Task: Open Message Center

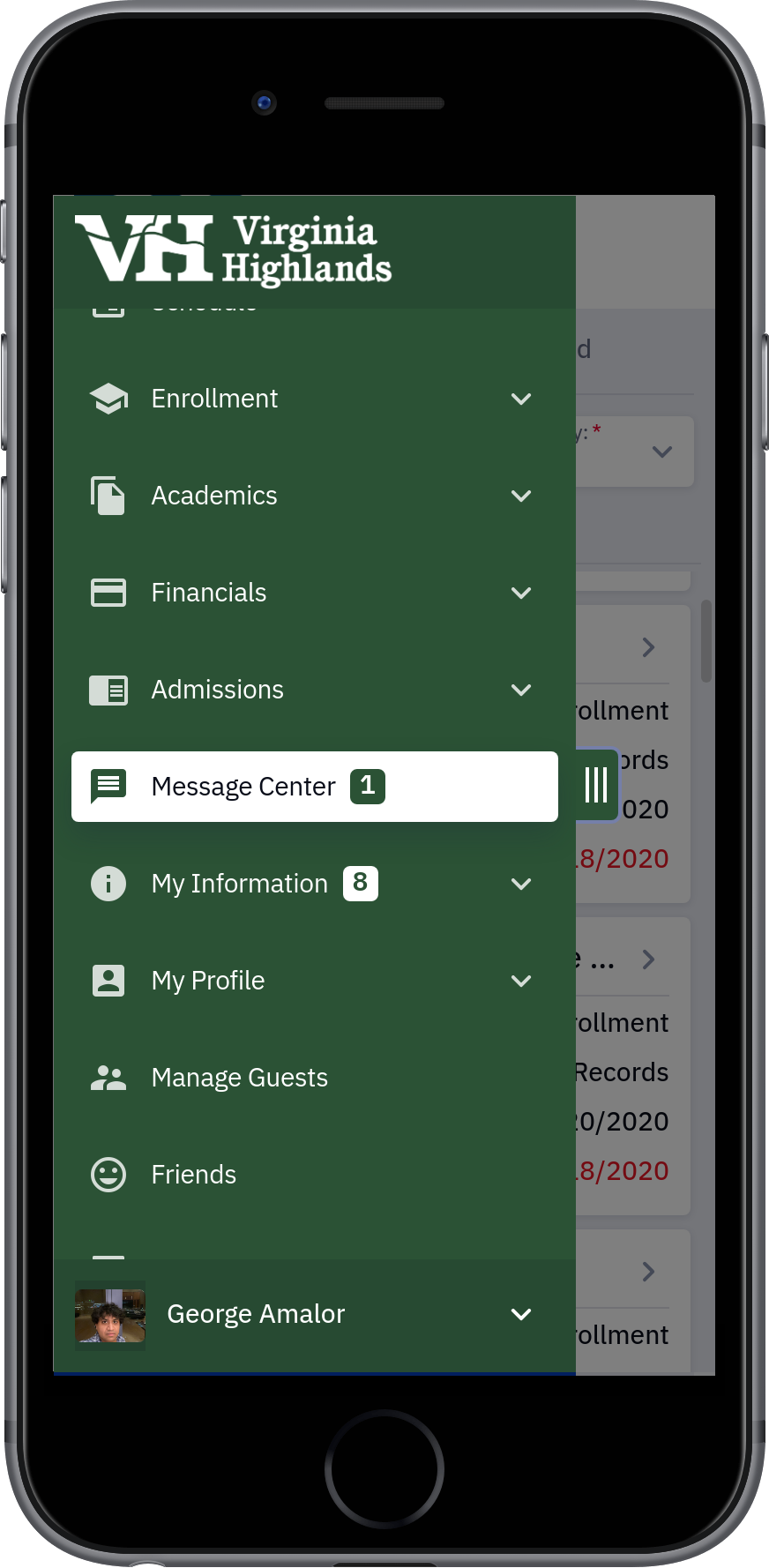Action: [x=314, y=787]
